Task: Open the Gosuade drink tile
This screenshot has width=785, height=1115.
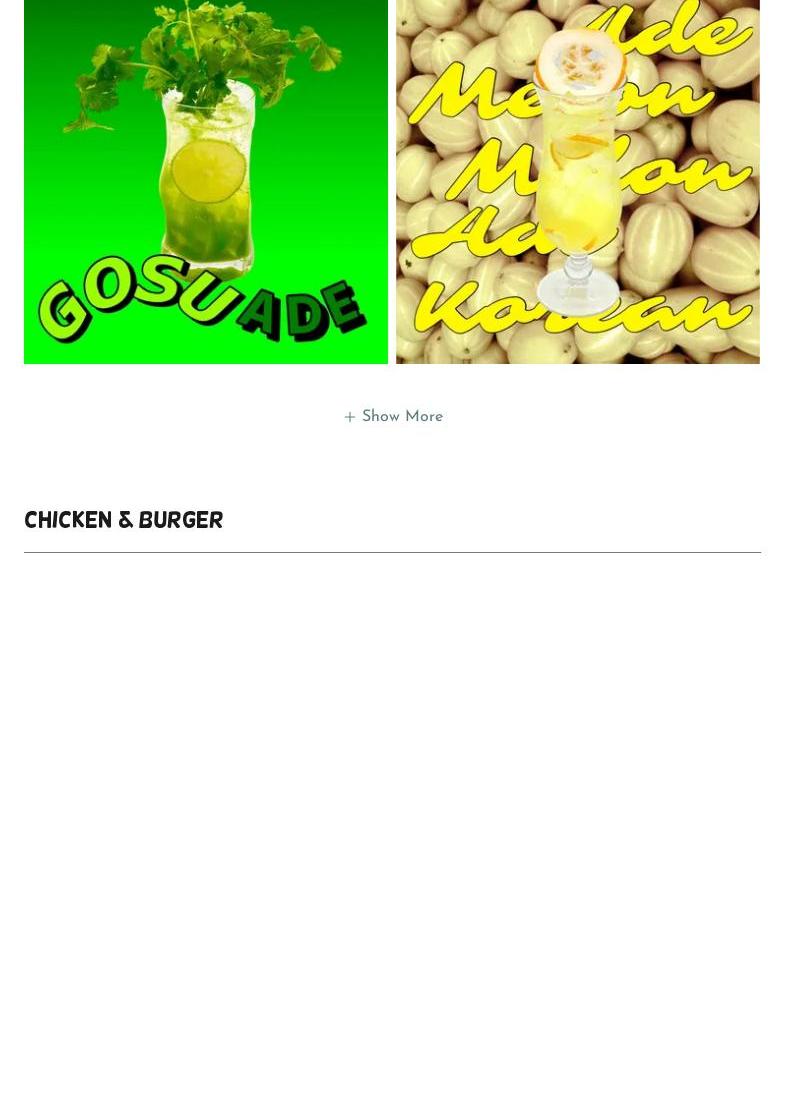Action: (206, 181)
